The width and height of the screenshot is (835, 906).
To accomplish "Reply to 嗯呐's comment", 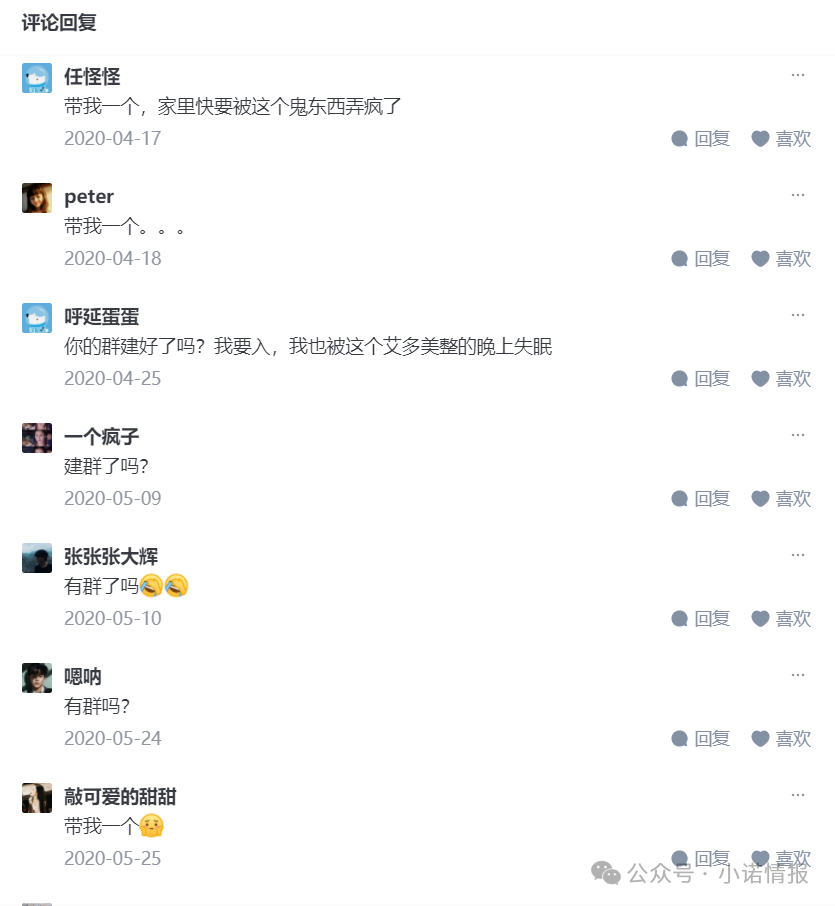I will point(701,739).
